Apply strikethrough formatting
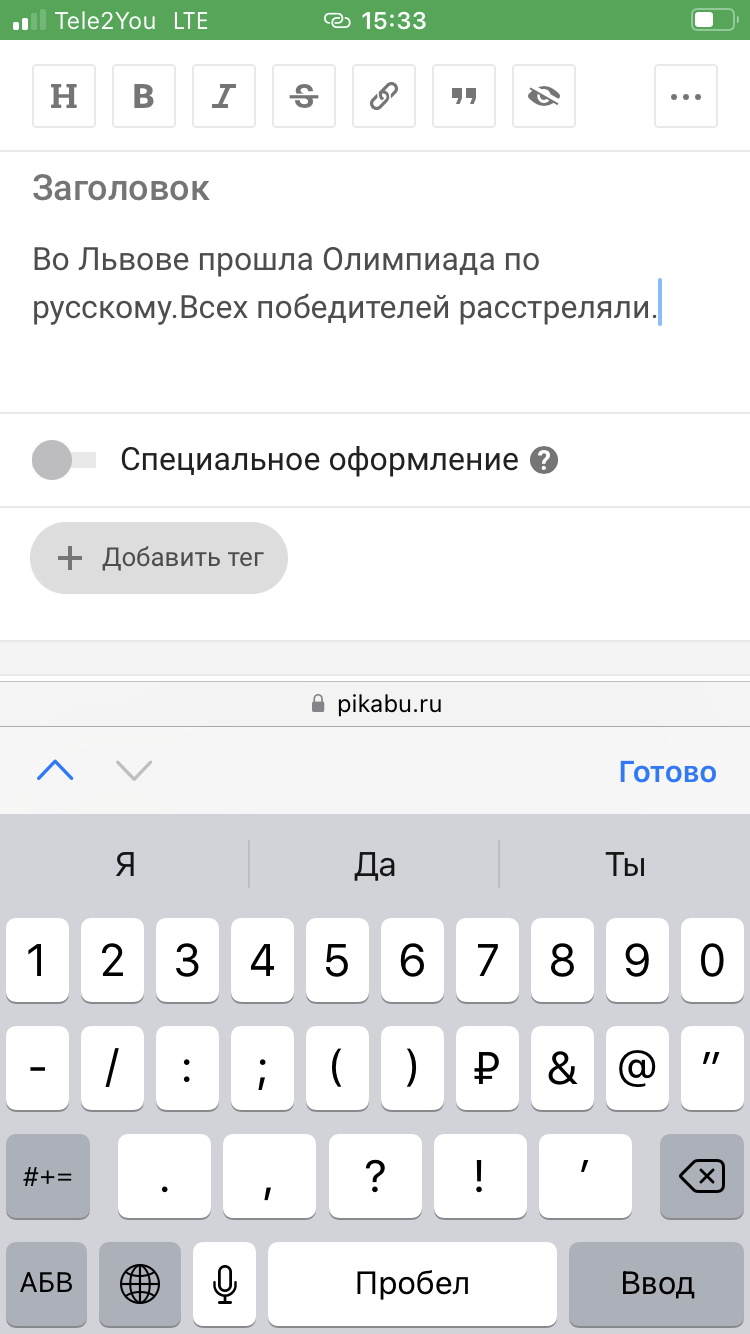The image size is (750, 1334). pyautogui.click(x=304, y=96)
